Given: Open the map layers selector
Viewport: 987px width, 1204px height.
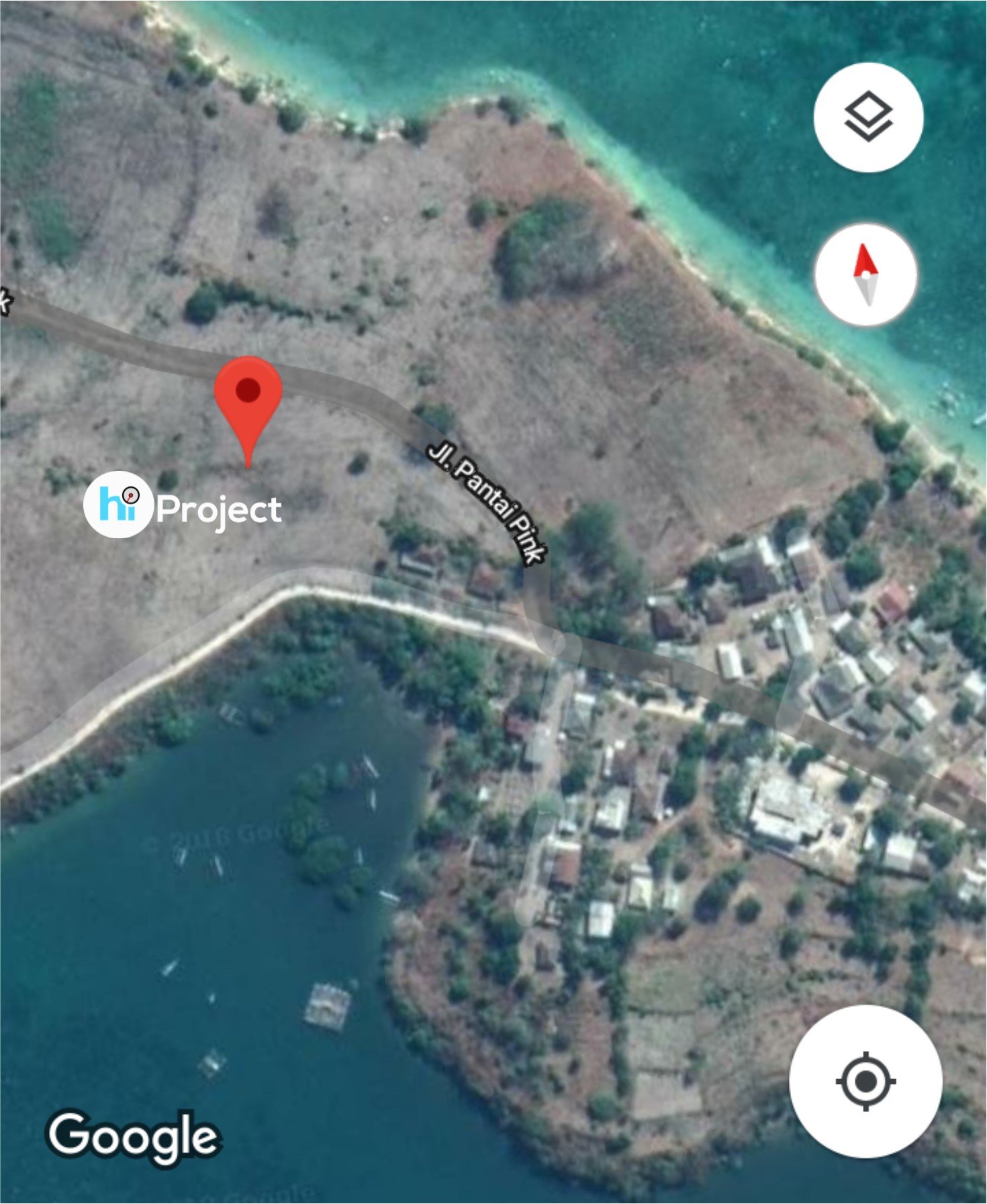Looking at the screenshot, I should [x=867, y=117].
